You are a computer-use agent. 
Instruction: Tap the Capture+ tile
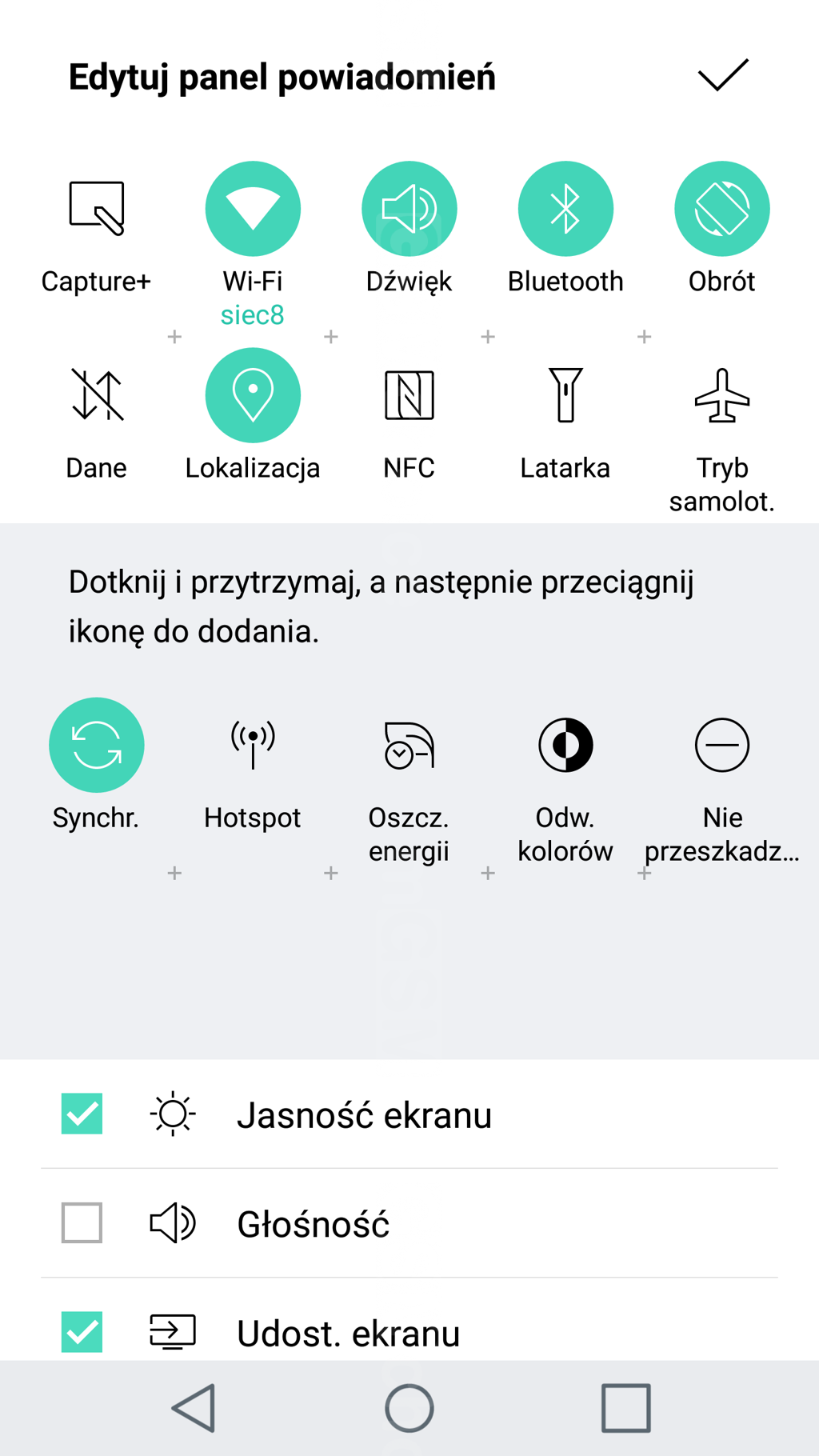(96, 209)
